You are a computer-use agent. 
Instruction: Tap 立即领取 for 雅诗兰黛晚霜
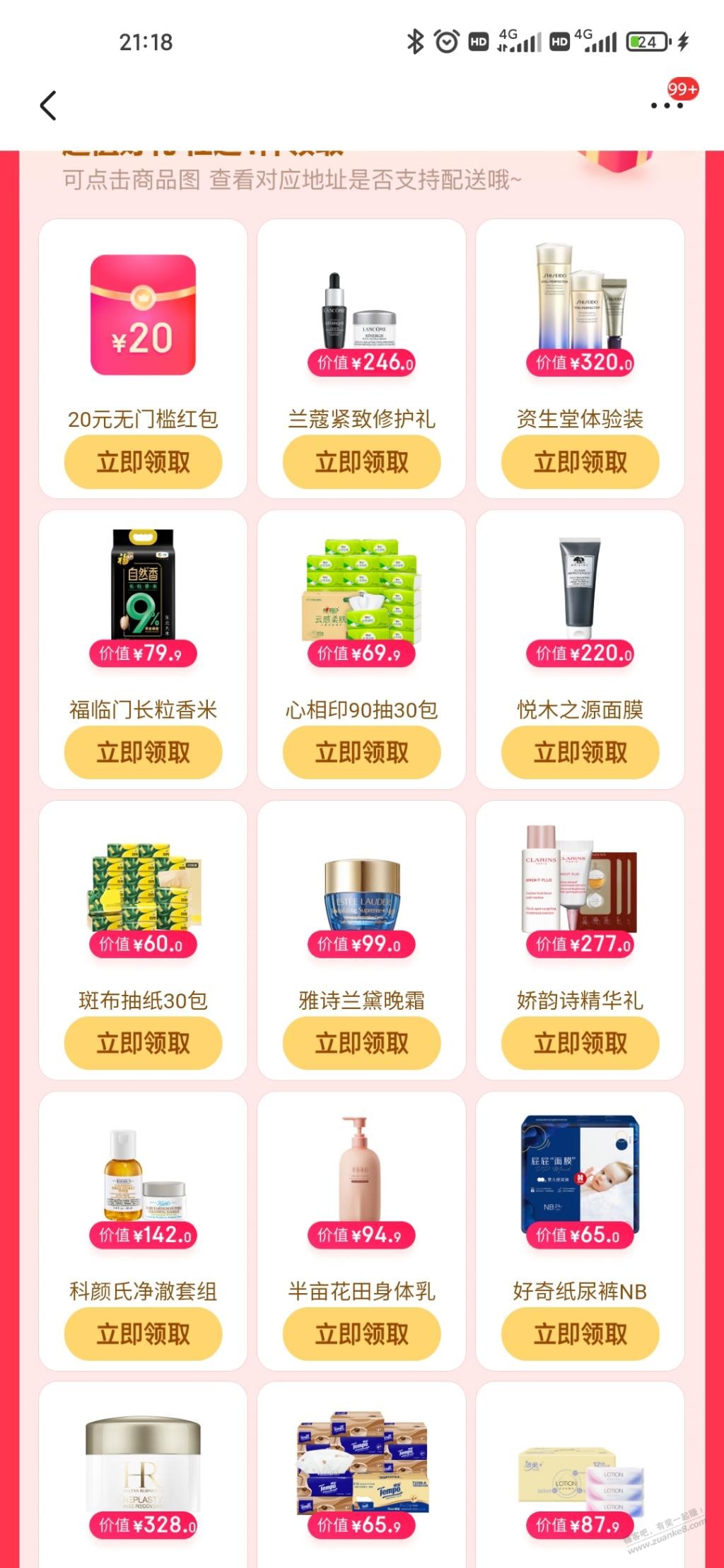point(361,1043)
